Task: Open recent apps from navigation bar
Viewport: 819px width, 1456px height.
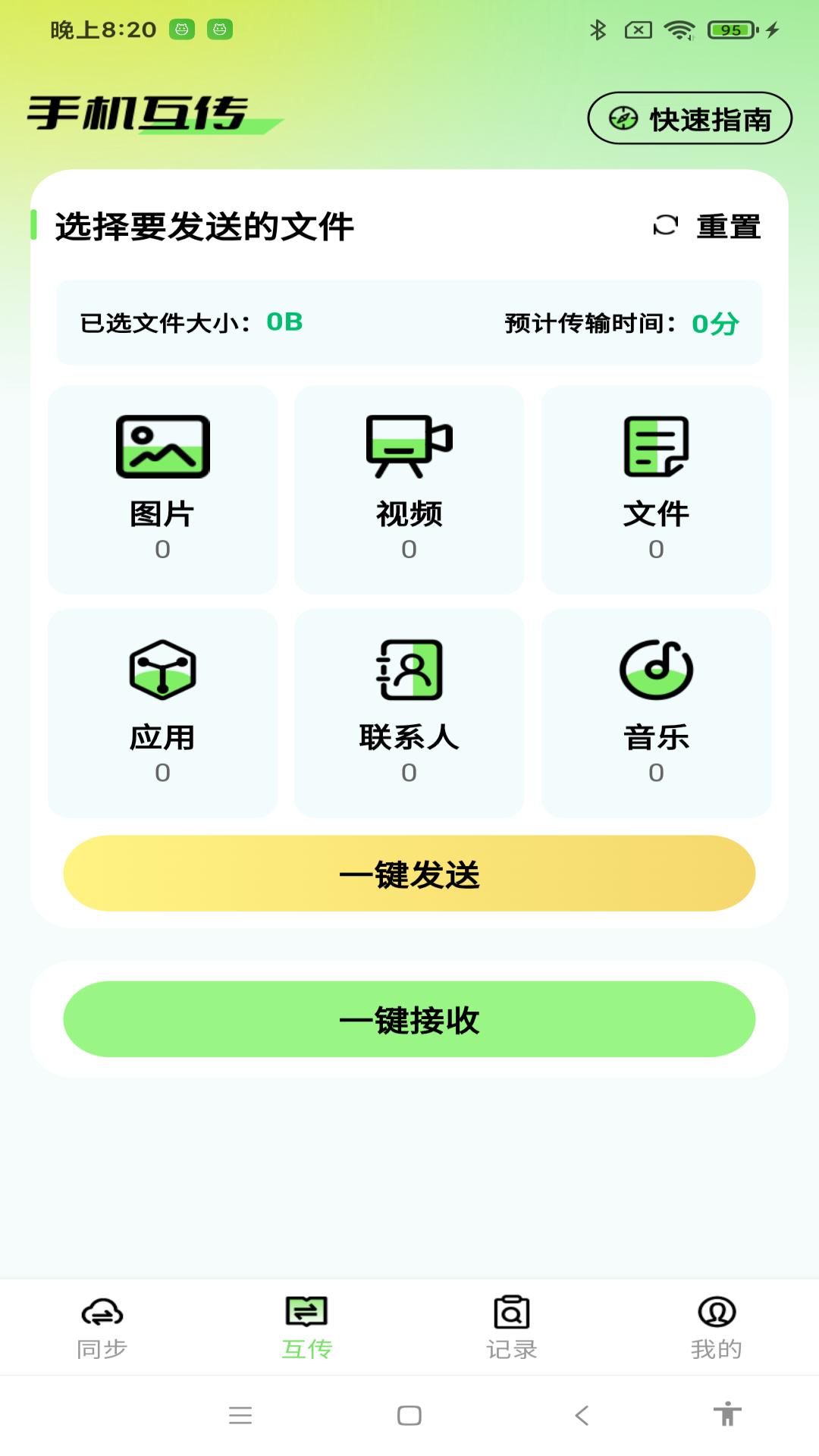Action: [240, 1415]
